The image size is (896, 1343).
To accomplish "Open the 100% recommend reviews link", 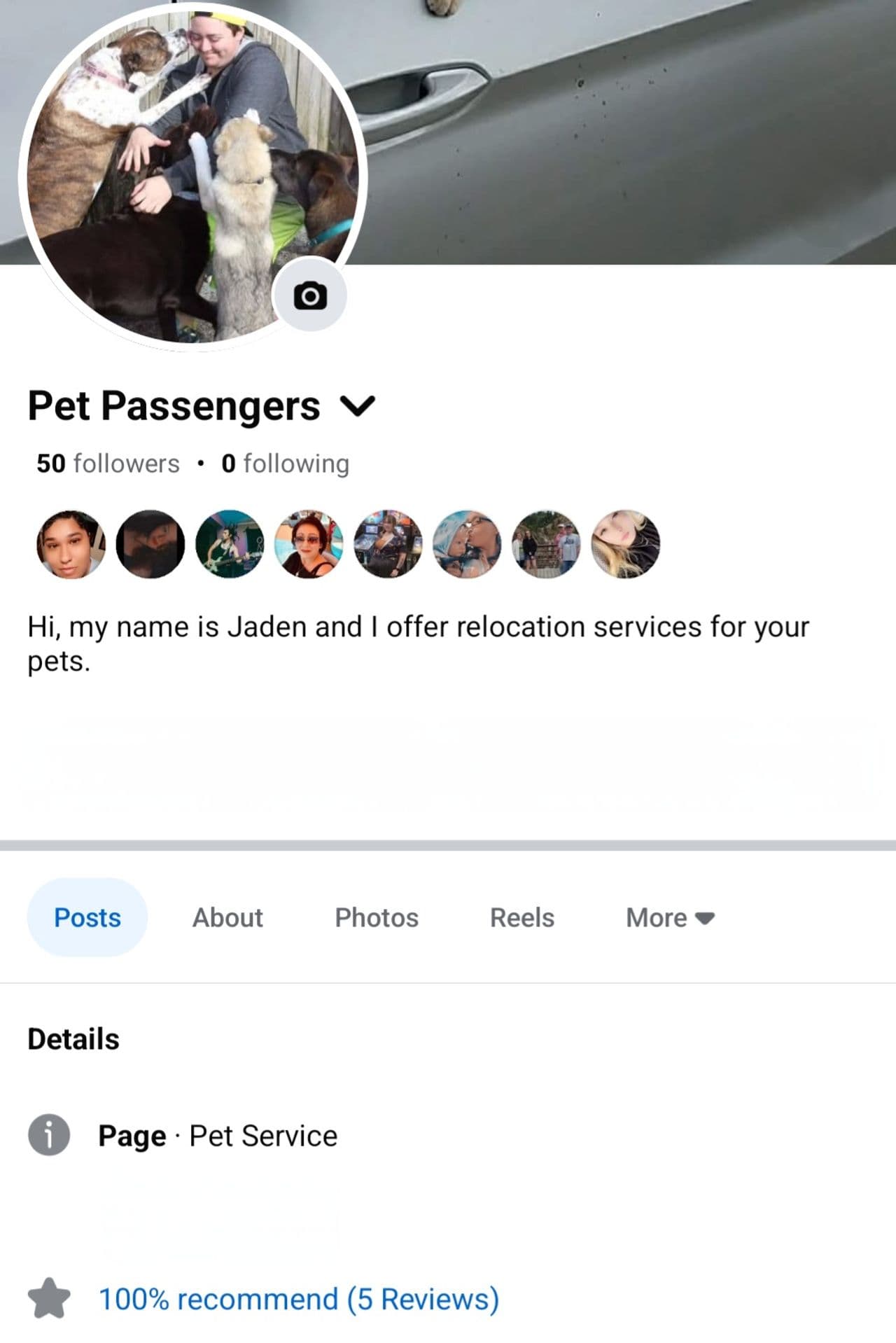I will 299,1299.
